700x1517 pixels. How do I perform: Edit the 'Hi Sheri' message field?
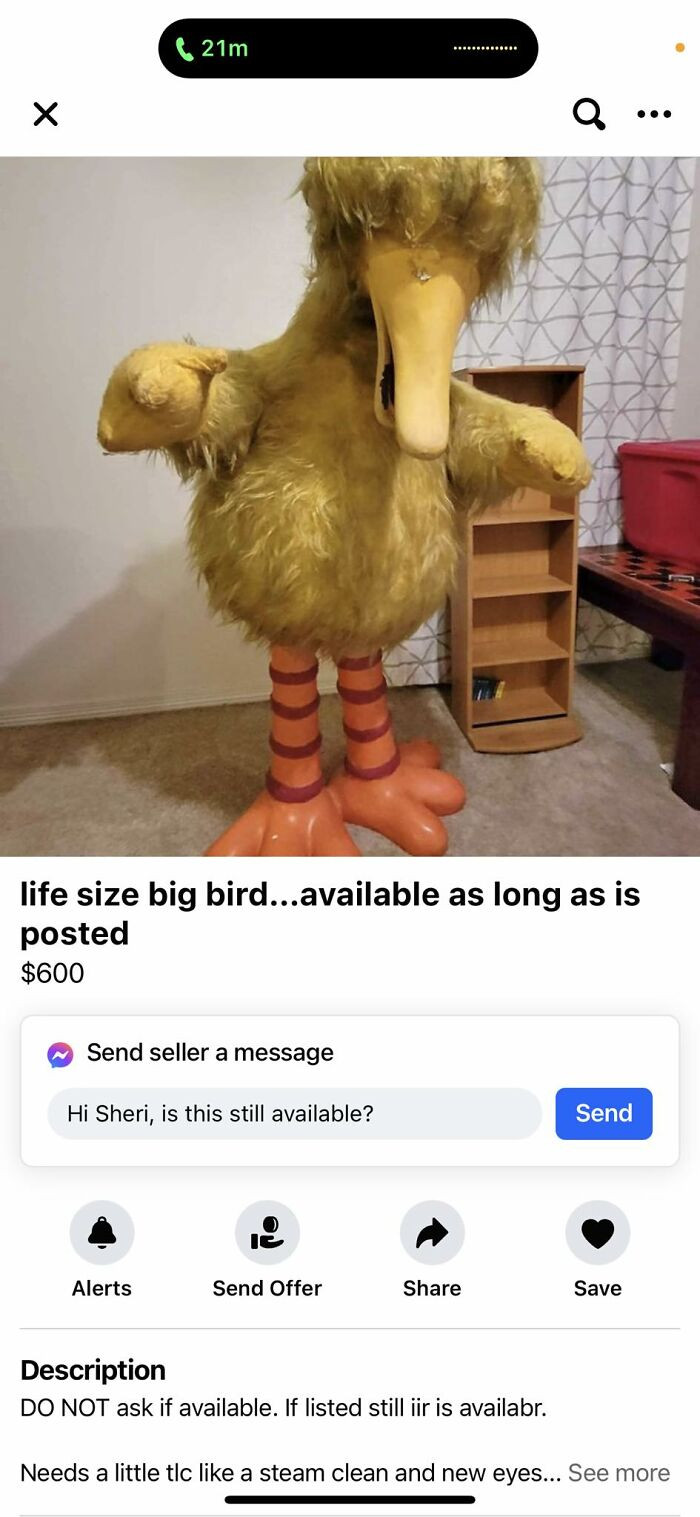click(294, 1113)
